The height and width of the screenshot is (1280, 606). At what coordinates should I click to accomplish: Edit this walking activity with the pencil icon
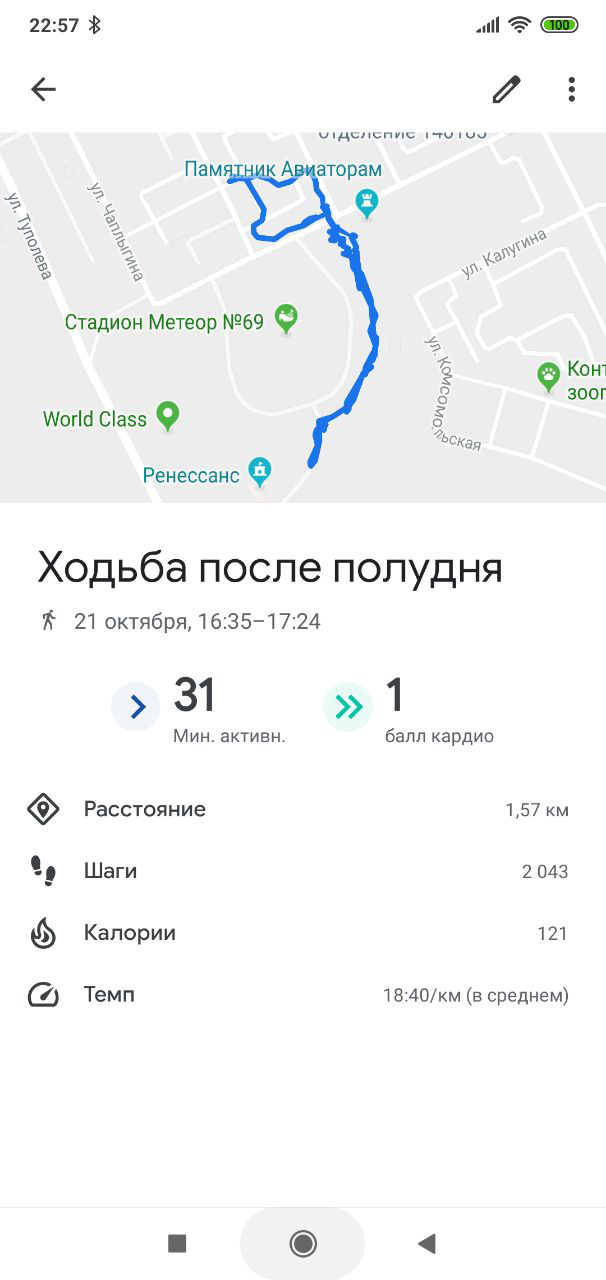507,90
